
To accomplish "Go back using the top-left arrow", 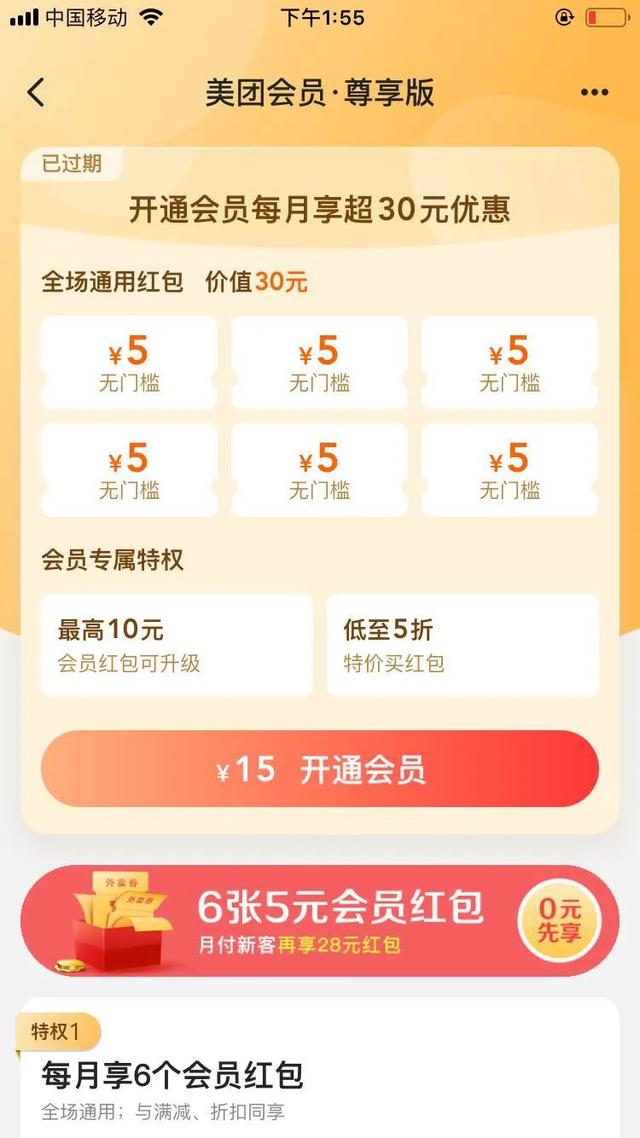I will (x=36, y=93).
